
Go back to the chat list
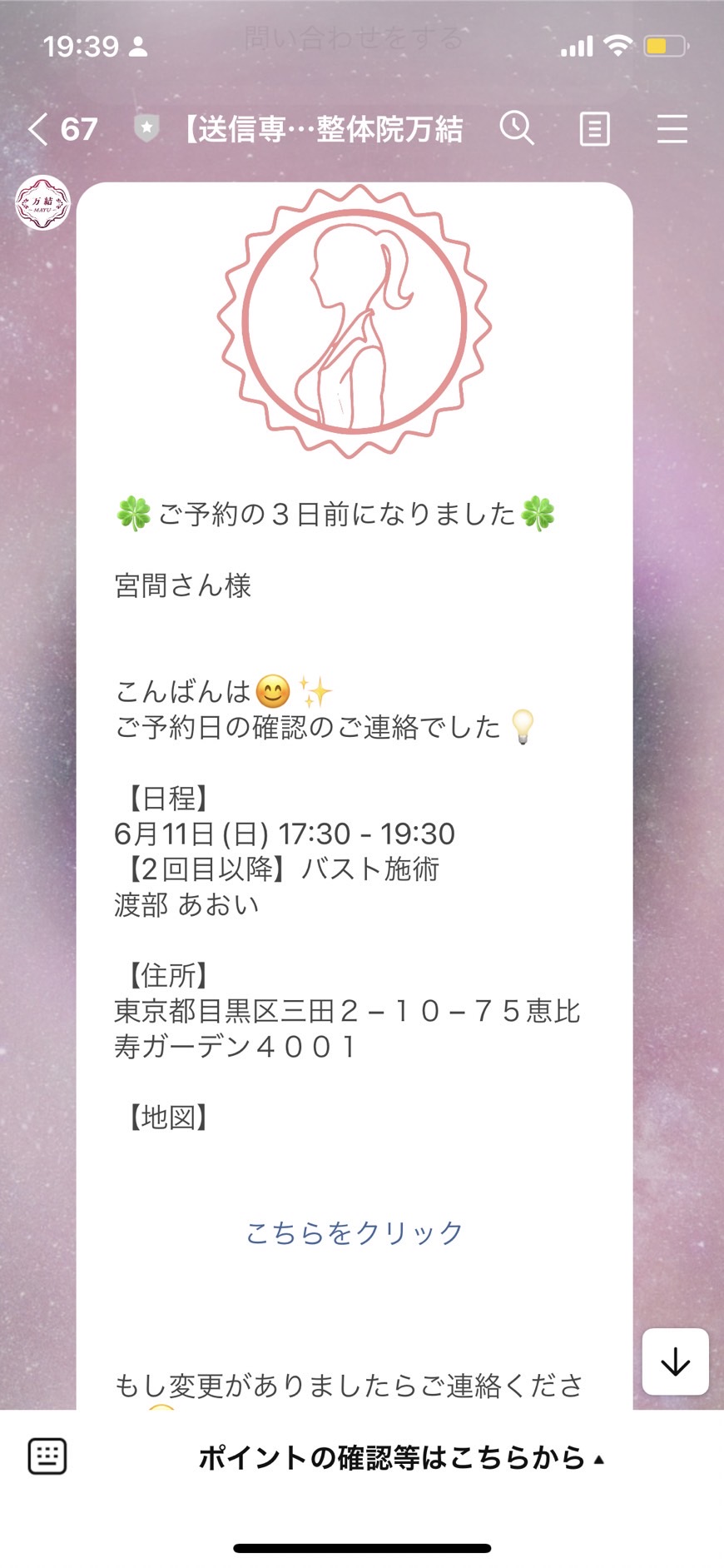[x=62, y=130]
